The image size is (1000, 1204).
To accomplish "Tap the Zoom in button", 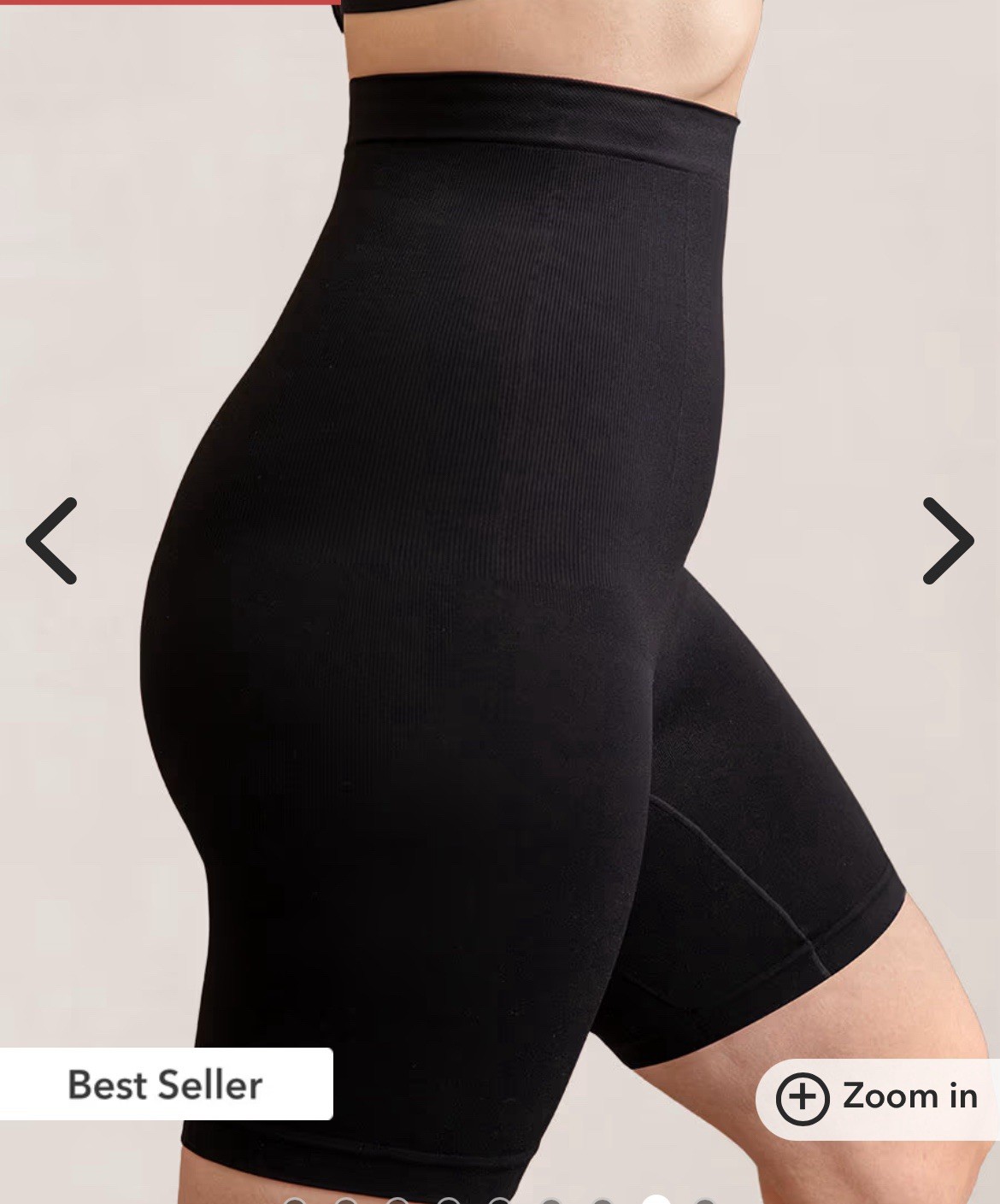I will 878,1096.
